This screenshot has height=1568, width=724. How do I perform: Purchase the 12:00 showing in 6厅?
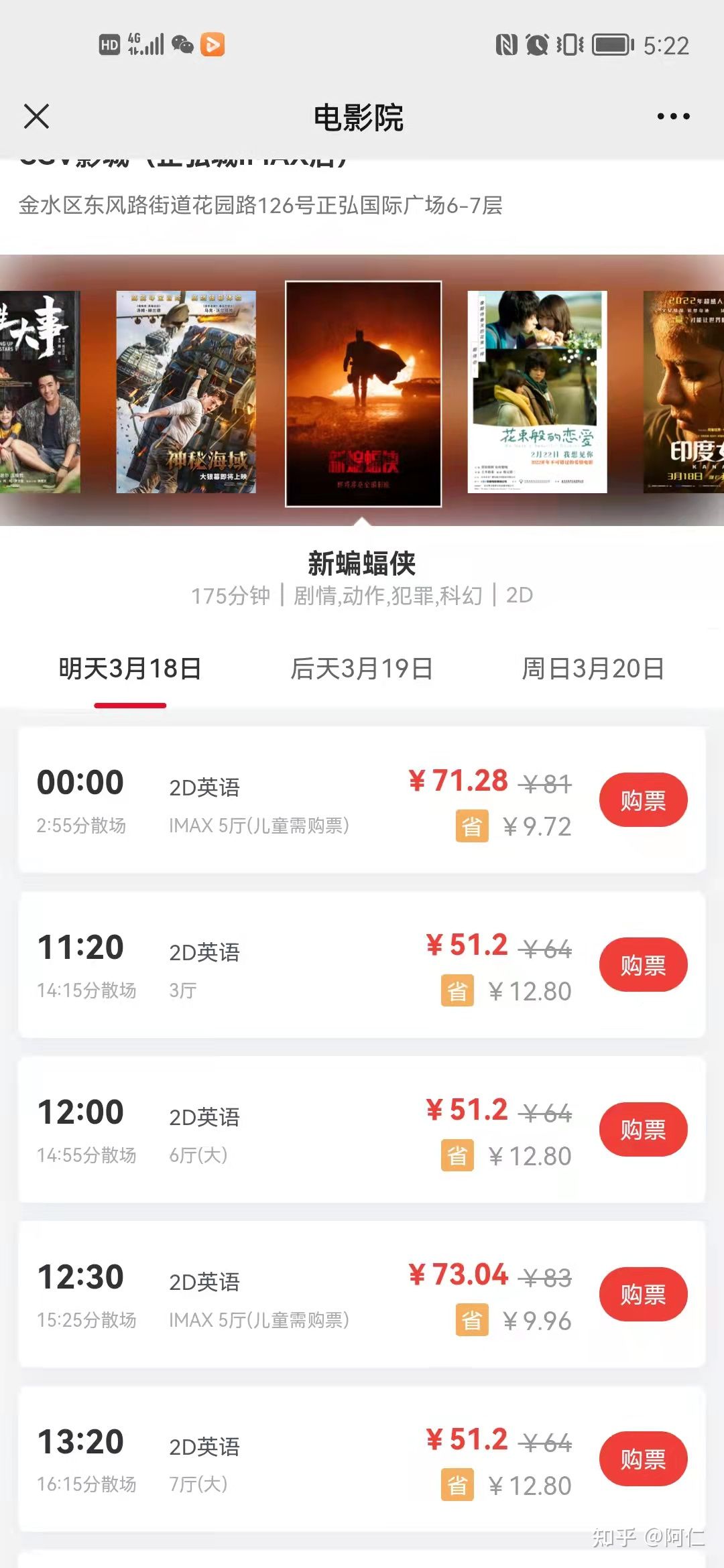tap(643, 1129)
